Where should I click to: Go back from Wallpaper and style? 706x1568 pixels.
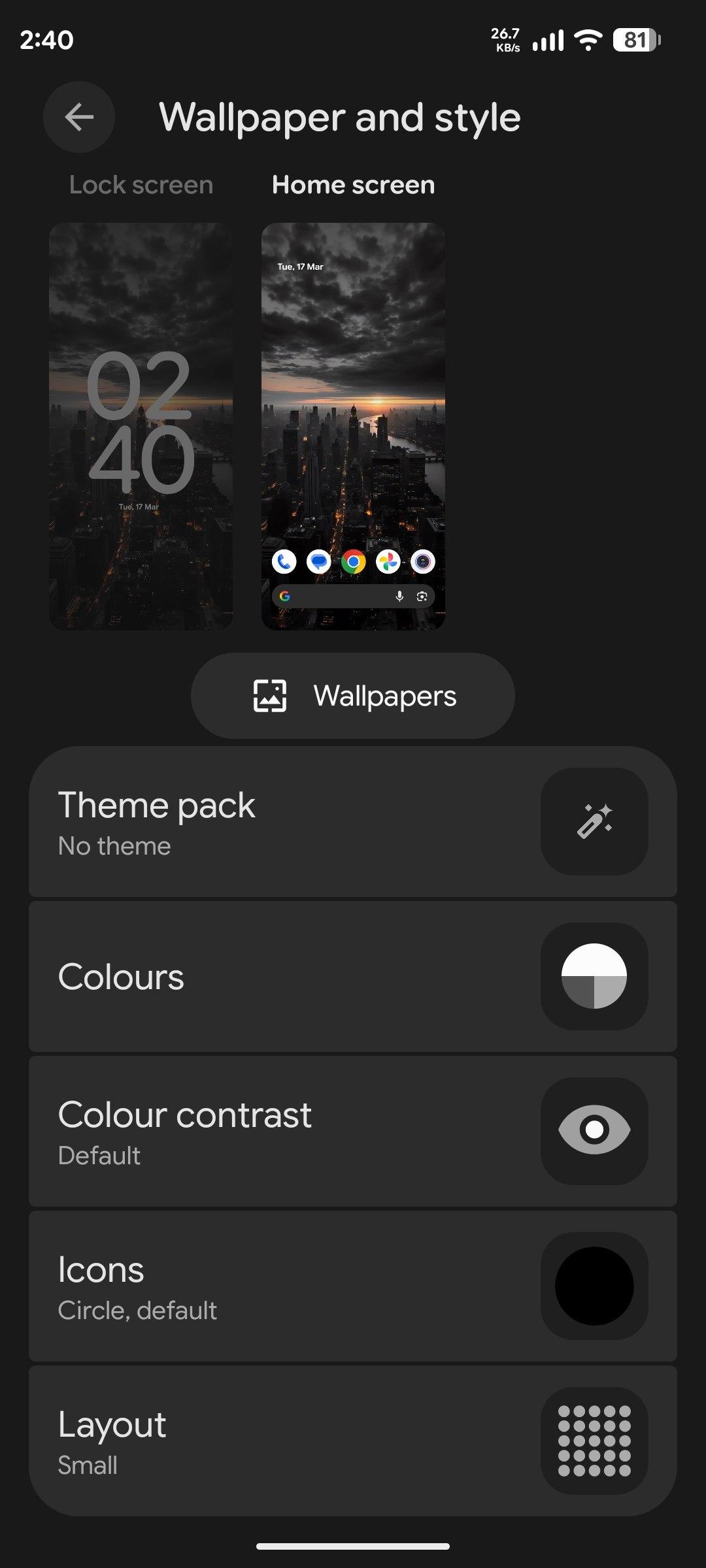coord(79,118)
